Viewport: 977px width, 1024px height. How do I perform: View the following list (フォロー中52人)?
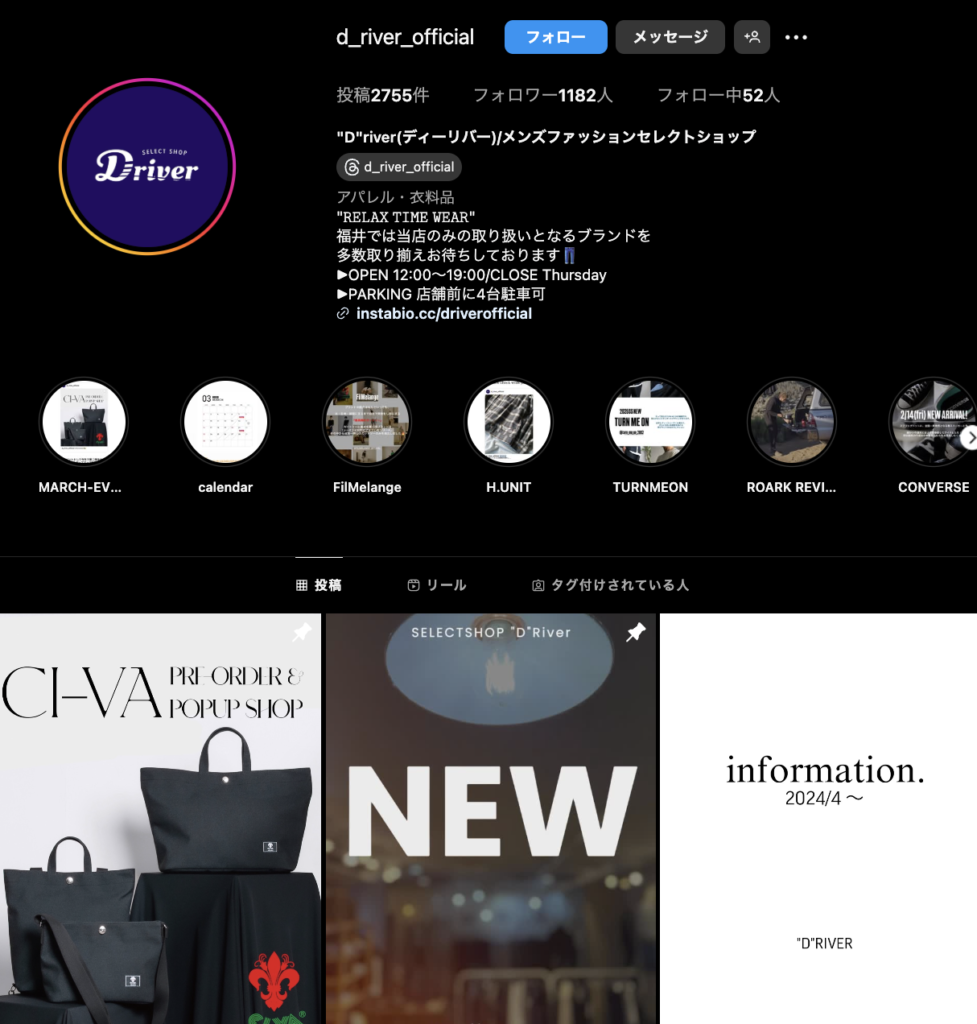click(718, 95)
